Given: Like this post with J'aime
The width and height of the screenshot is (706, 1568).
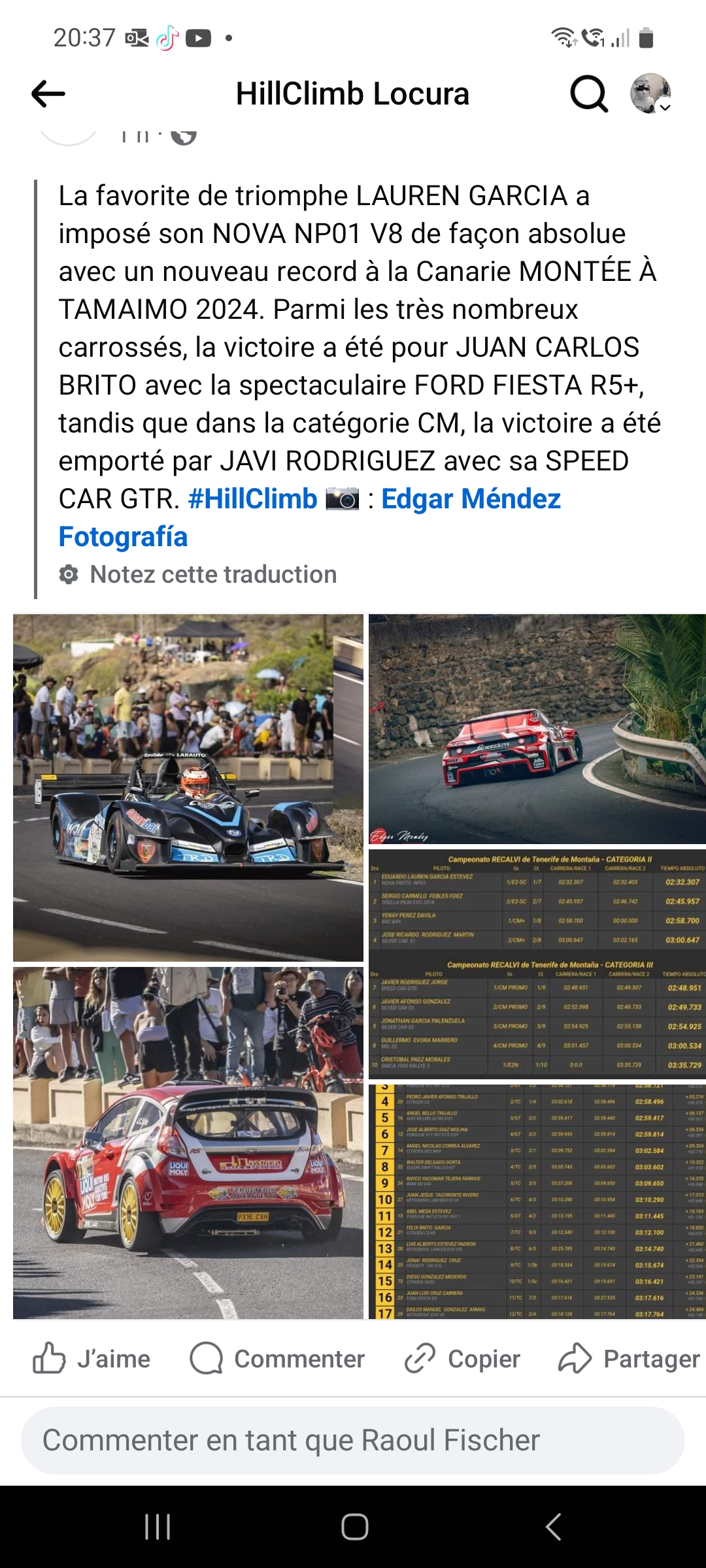Looking at the screenshot, I should click(92, 1359).
